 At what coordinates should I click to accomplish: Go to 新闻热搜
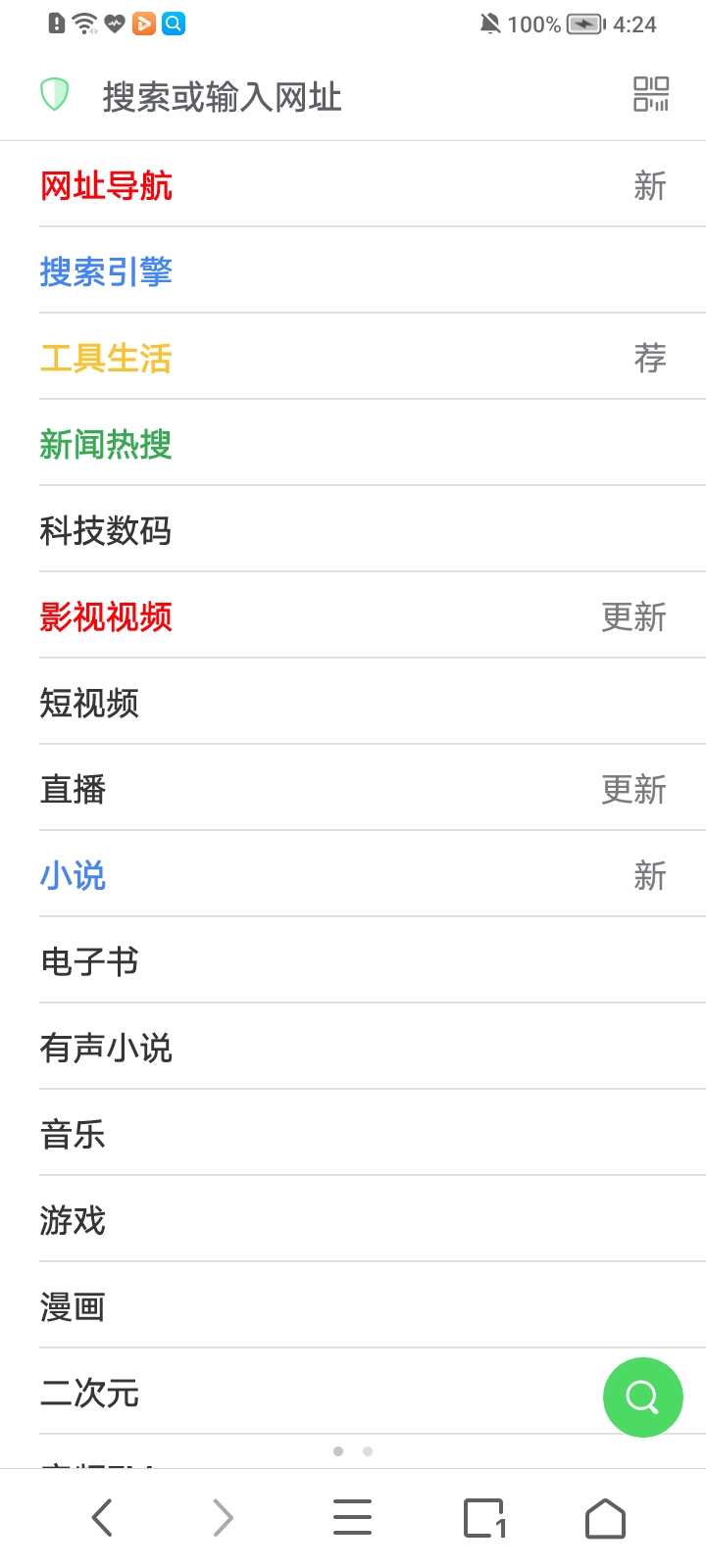(x=107, y=444)
